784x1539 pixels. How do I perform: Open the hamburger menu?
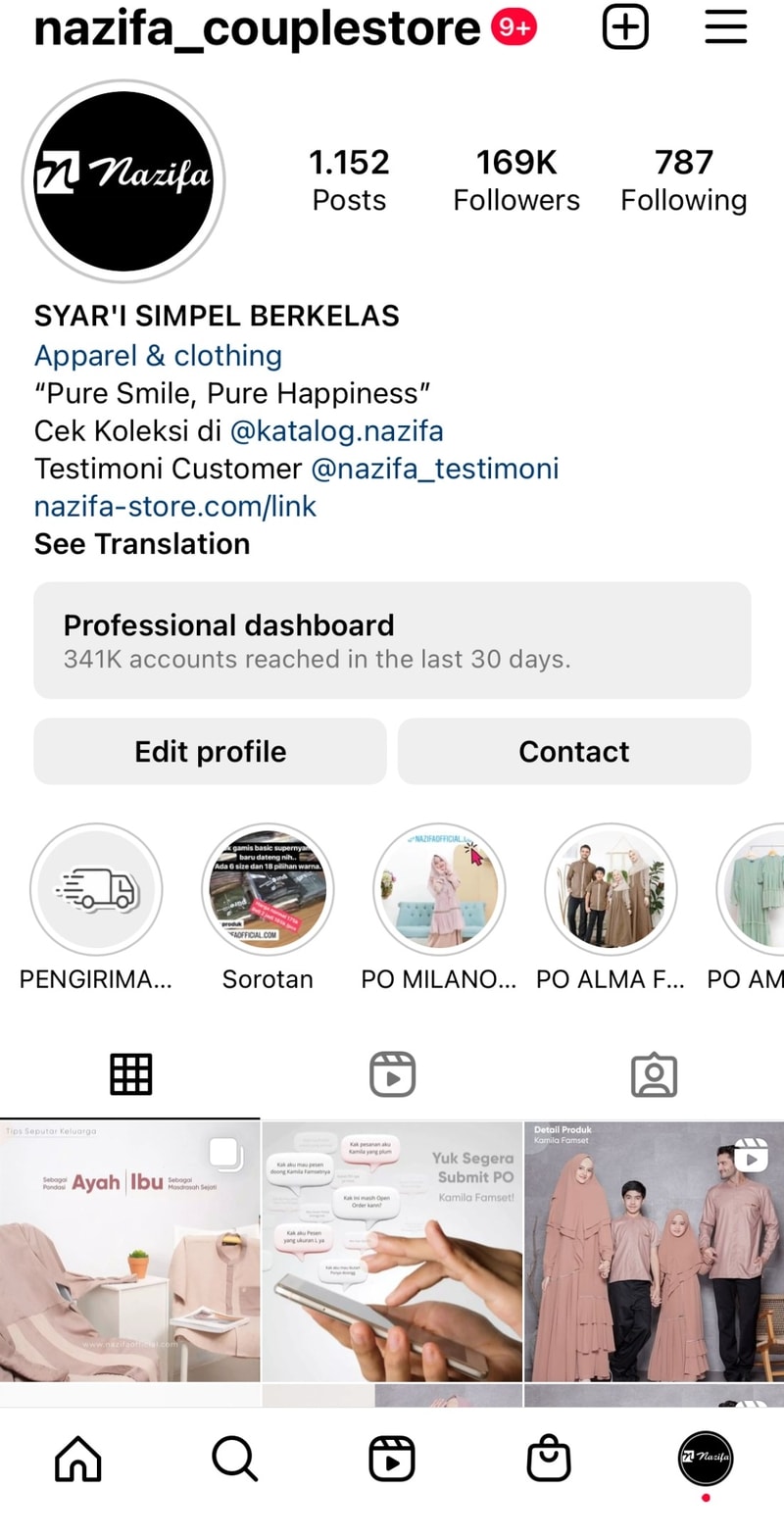725,26
